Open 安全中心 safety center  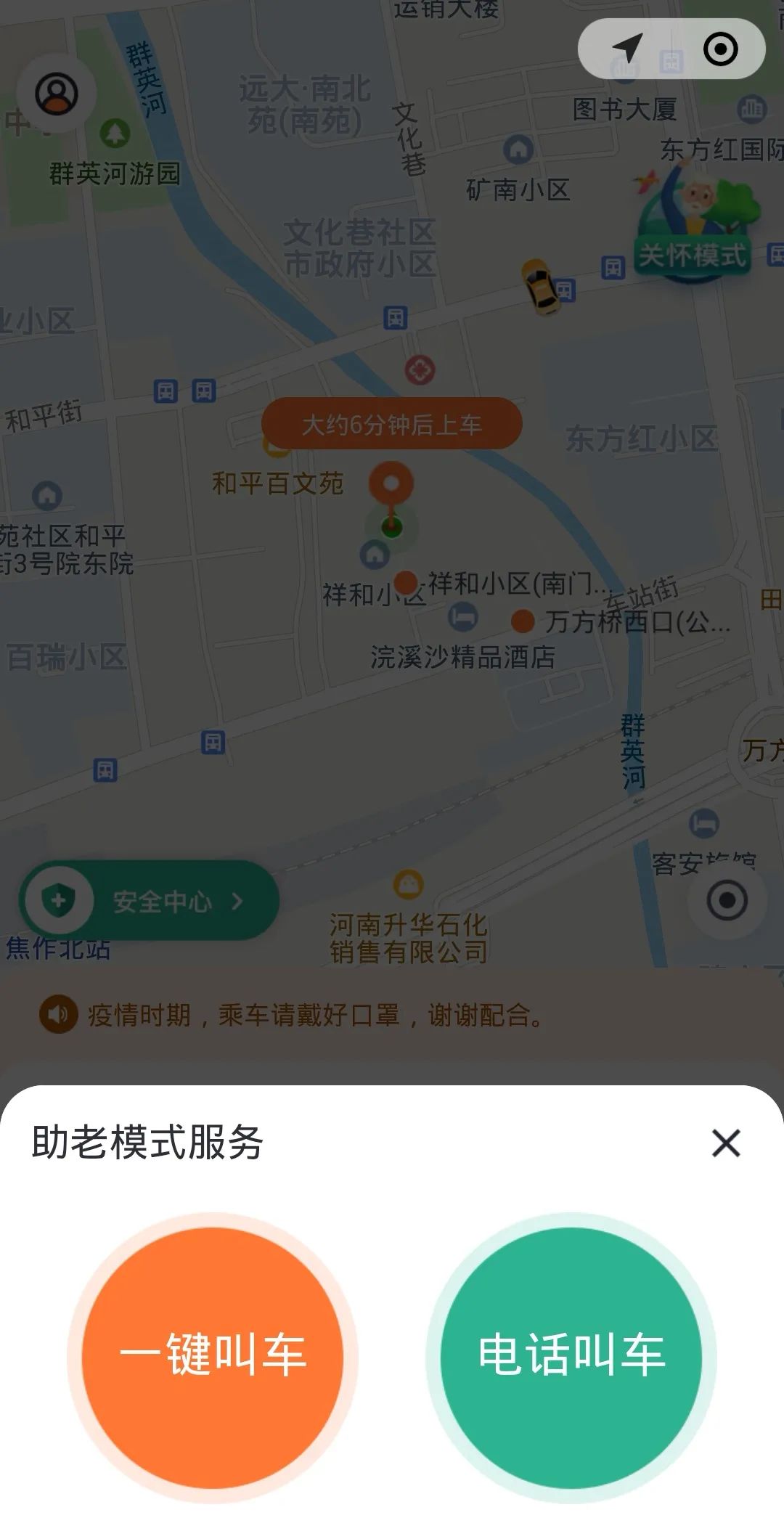[150, 901]
